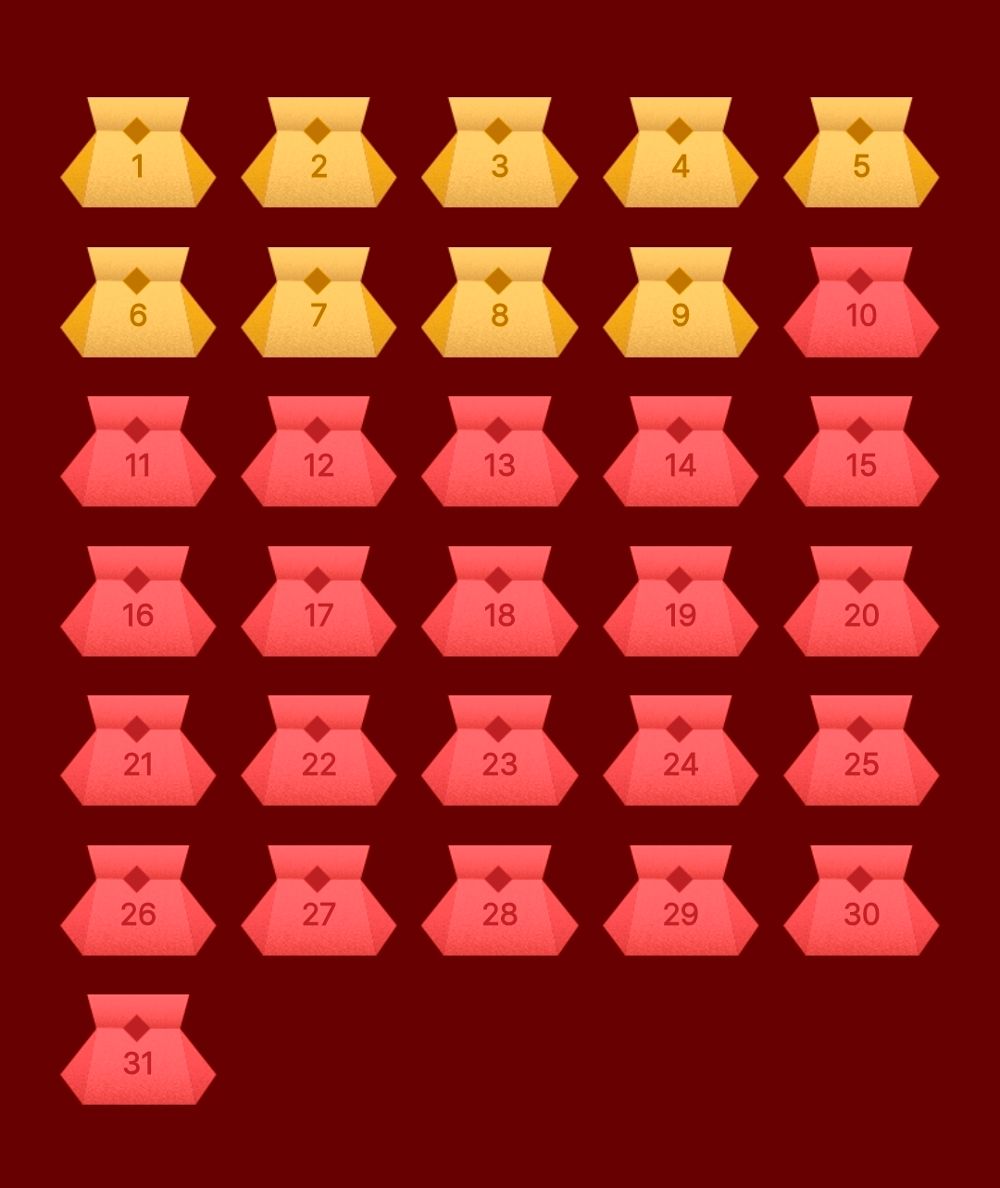Select red envelope number 31
1000x1188 pixels.
pyautogui.click(x=138, y=1052)
